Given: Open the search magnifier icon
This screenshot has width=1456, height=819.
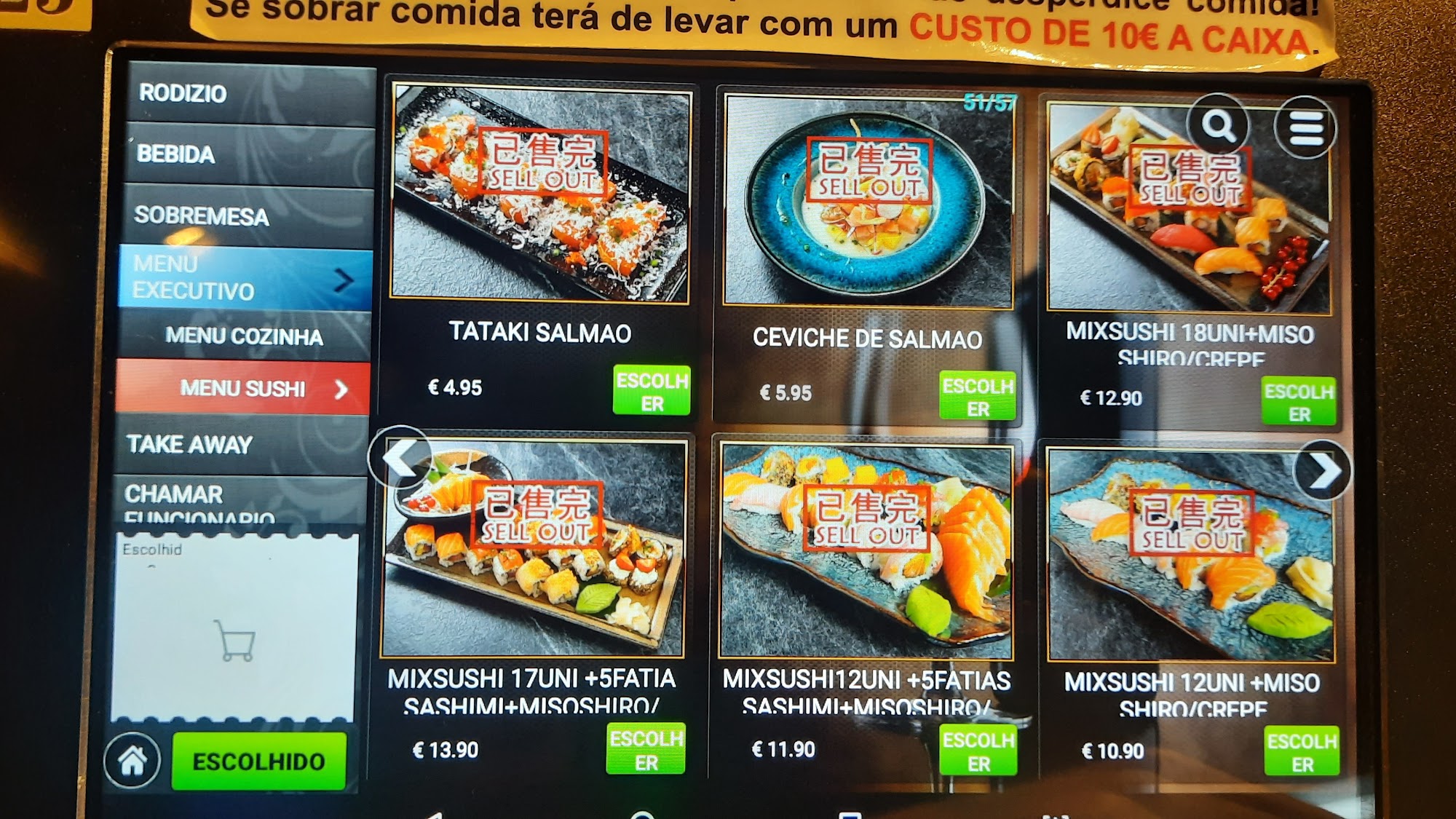Looking at the screenshot, I should pos(1218,127).
